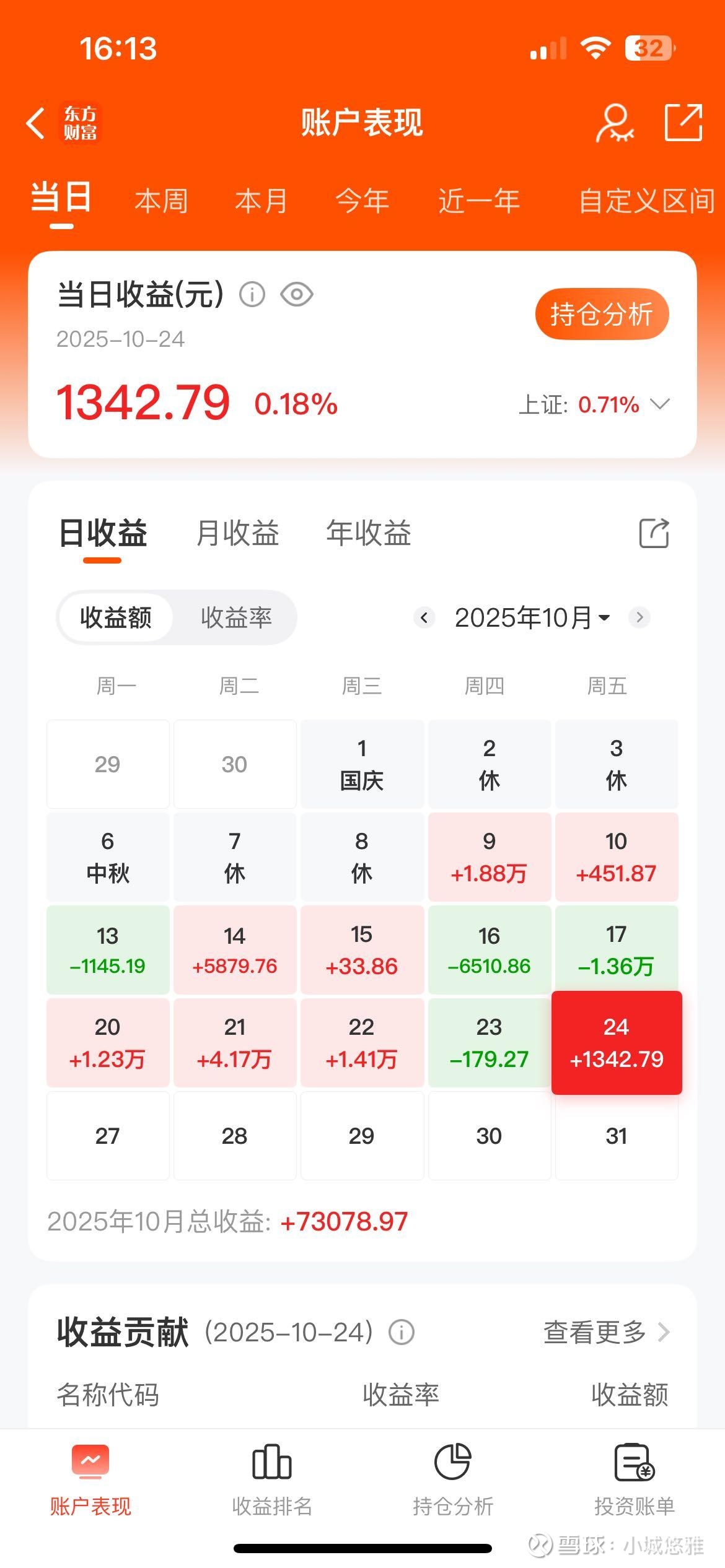This screenshot has height=1568, width=725.
Task: Tap the back arrow to leave 账户表现
Action: pyautogui.click(x=35, y=122)
